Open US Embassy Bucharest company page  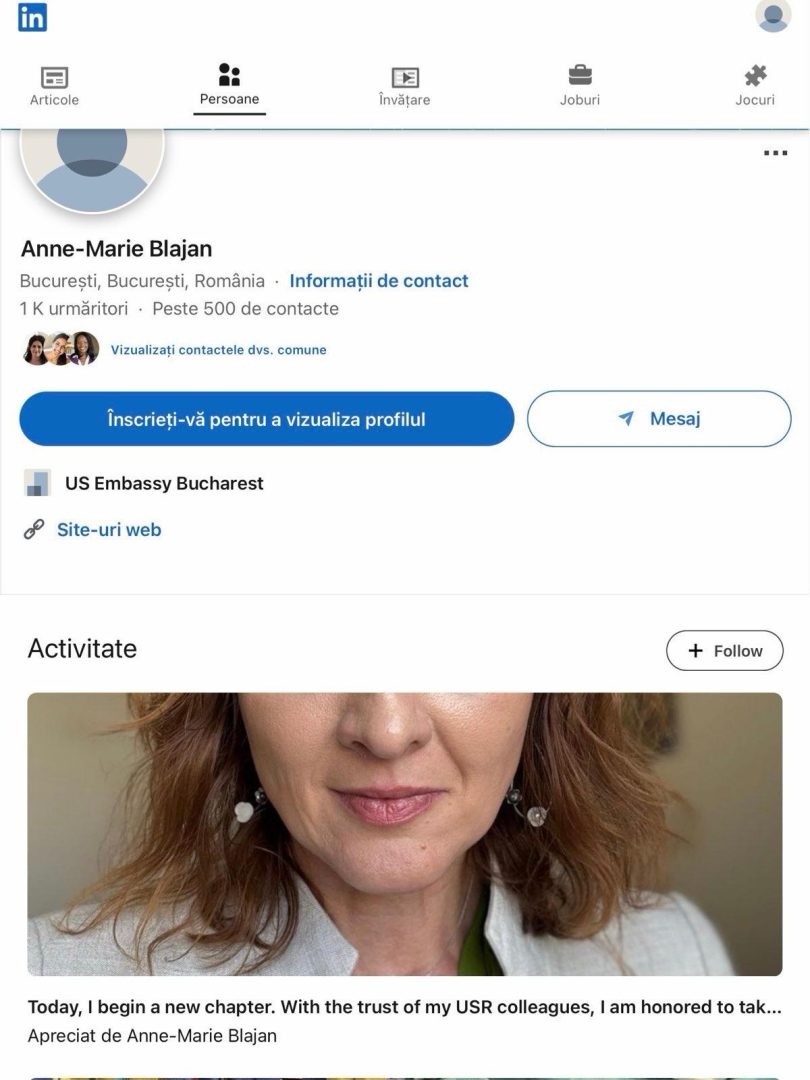pyautogui.click(x=164, y=483)
